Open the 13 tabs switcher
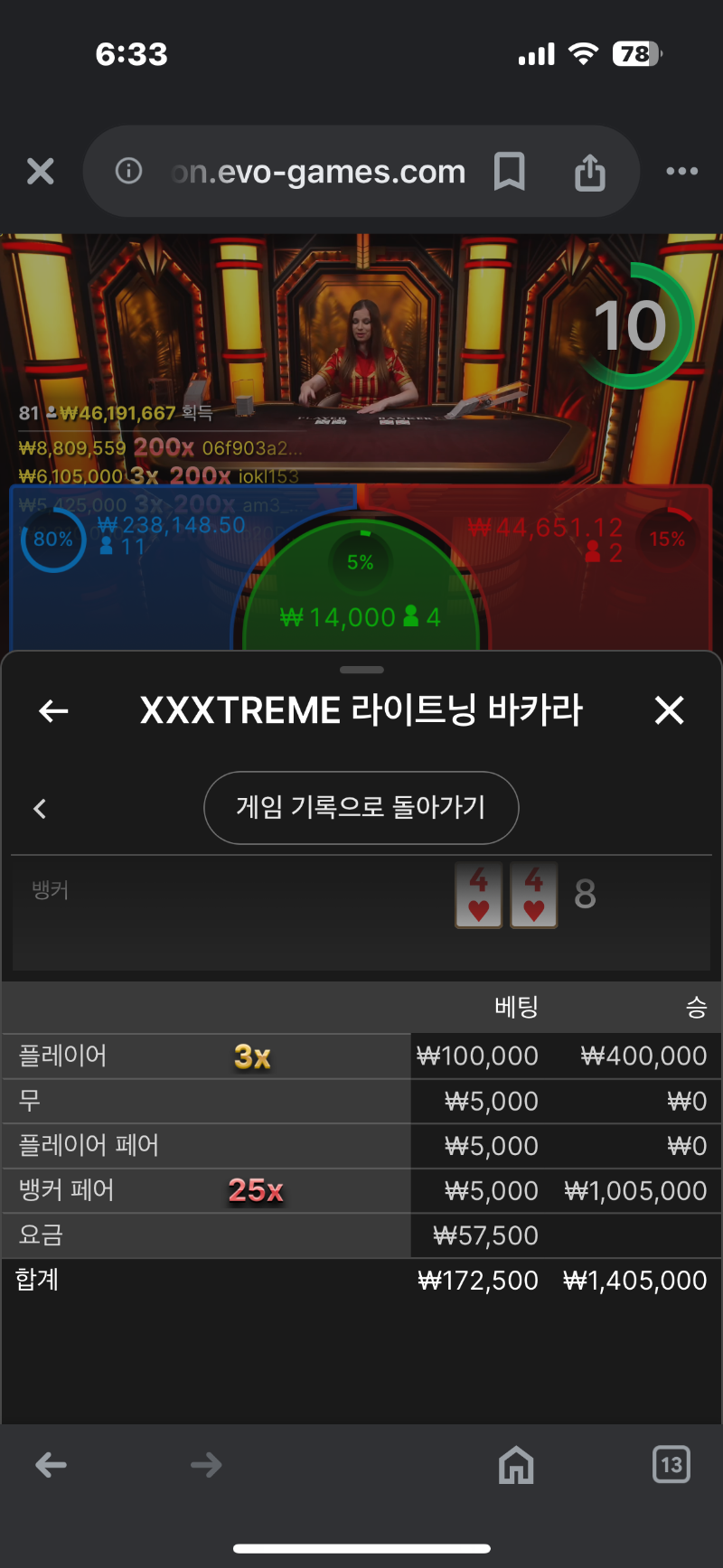 pyautogui.click(x=671, y=1465)
